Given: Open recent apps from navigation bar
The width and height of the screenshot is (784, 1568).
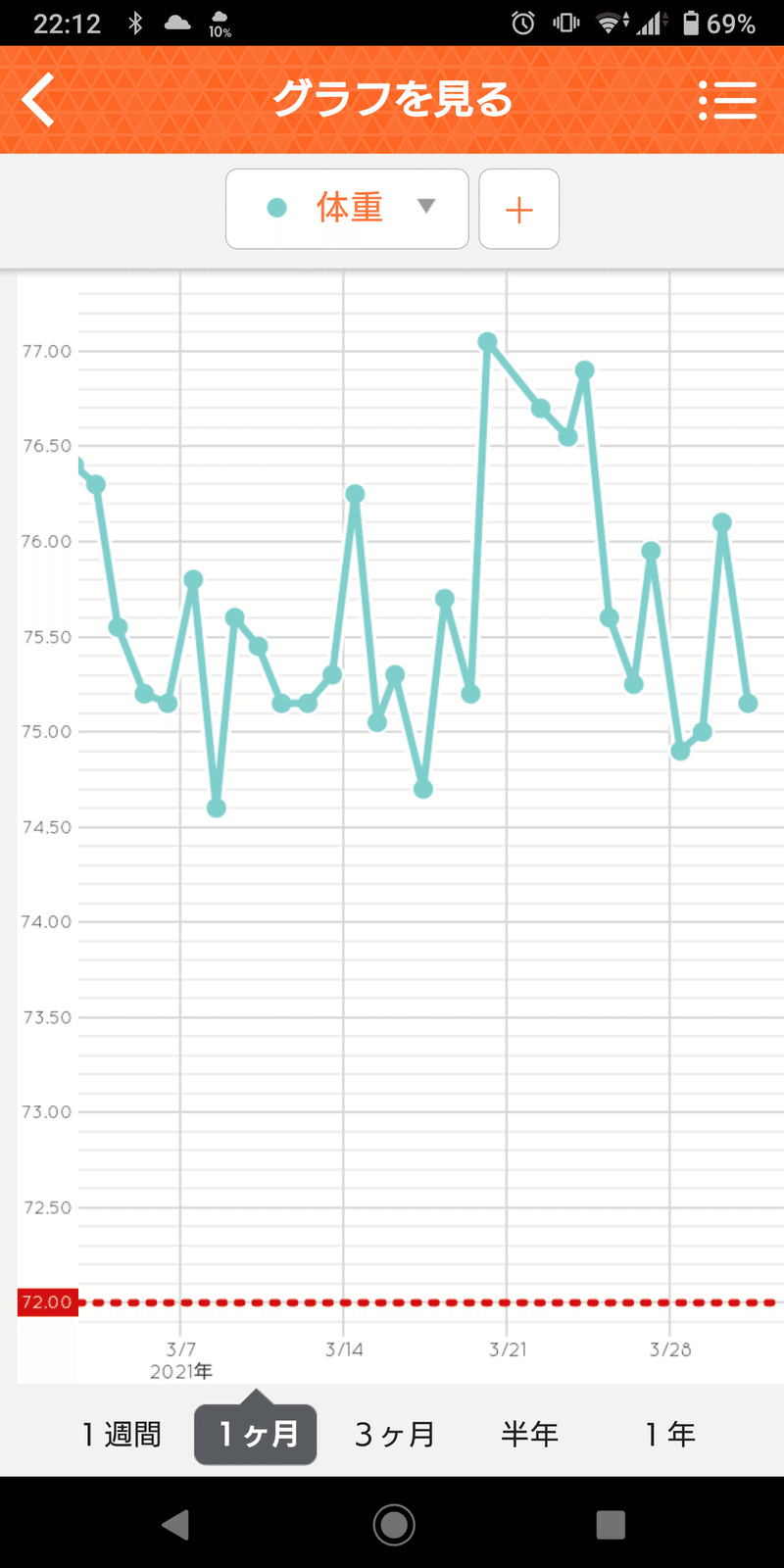Looking at the screenshot, I should [x=611, y=1524].
